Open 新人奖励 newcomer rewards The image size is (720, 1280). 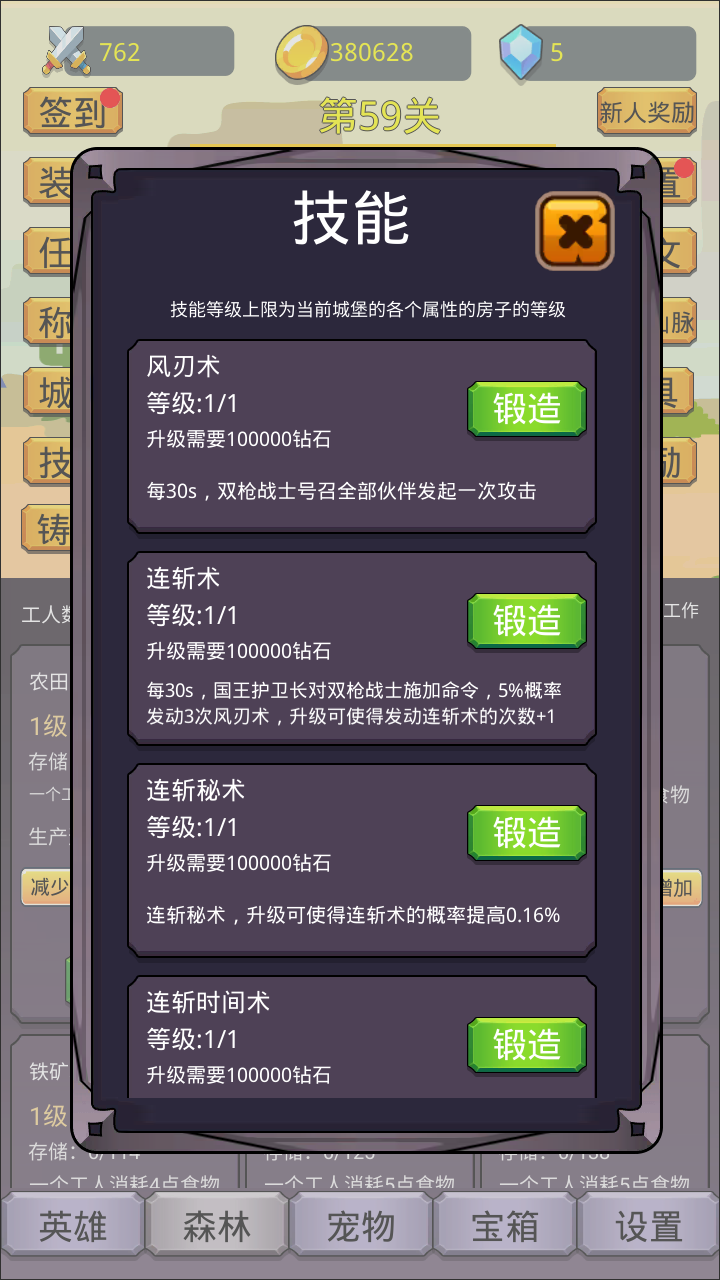[646, 112]
